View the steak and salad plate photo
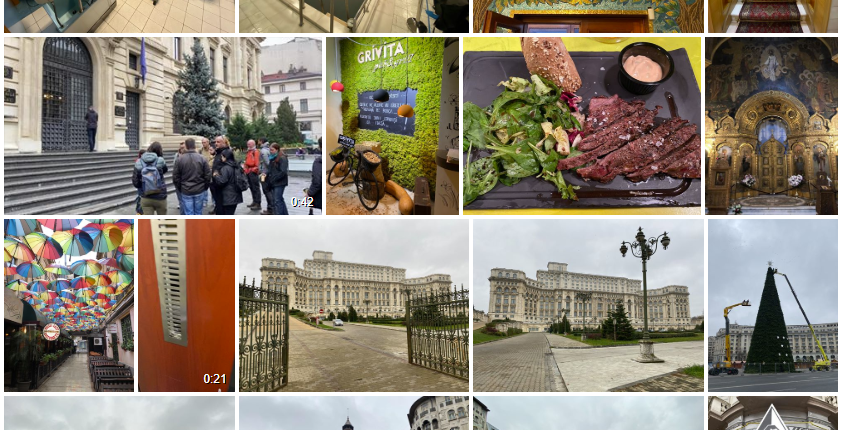This screenshot has width=845, height=430. point(582,126)
